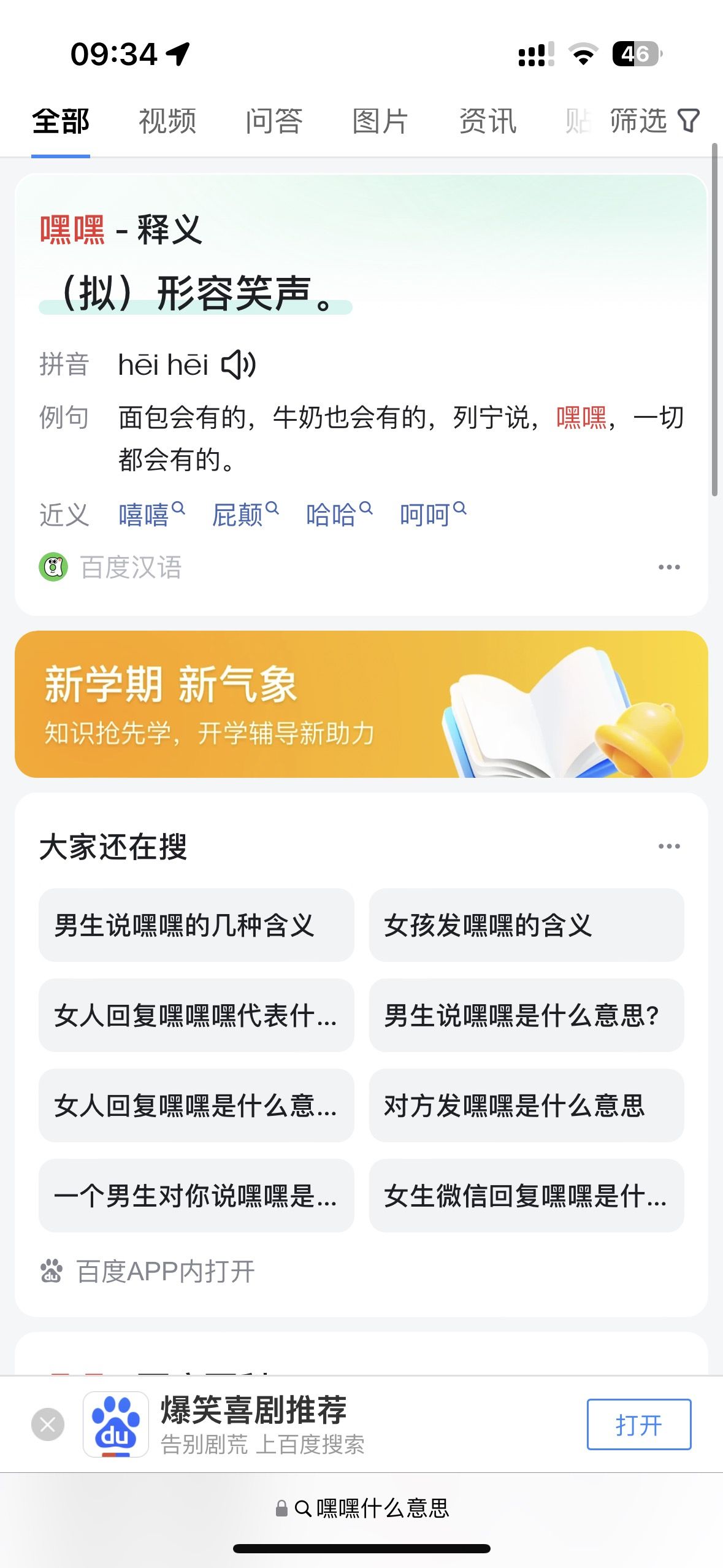
Task: Open more options on the 百度汉语 card
Action: click(x=669, y=567)
